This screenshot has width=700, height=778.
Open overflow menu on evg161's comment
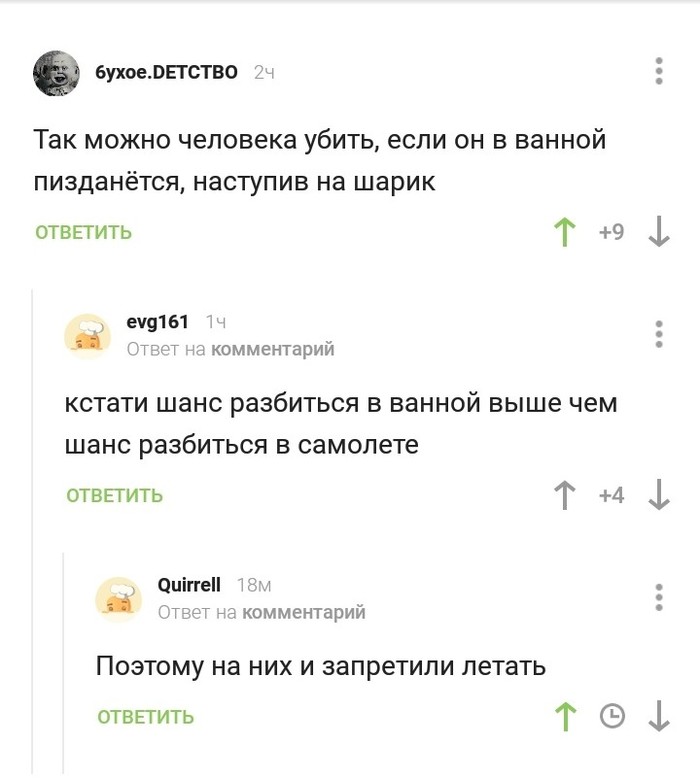[659, 334]
